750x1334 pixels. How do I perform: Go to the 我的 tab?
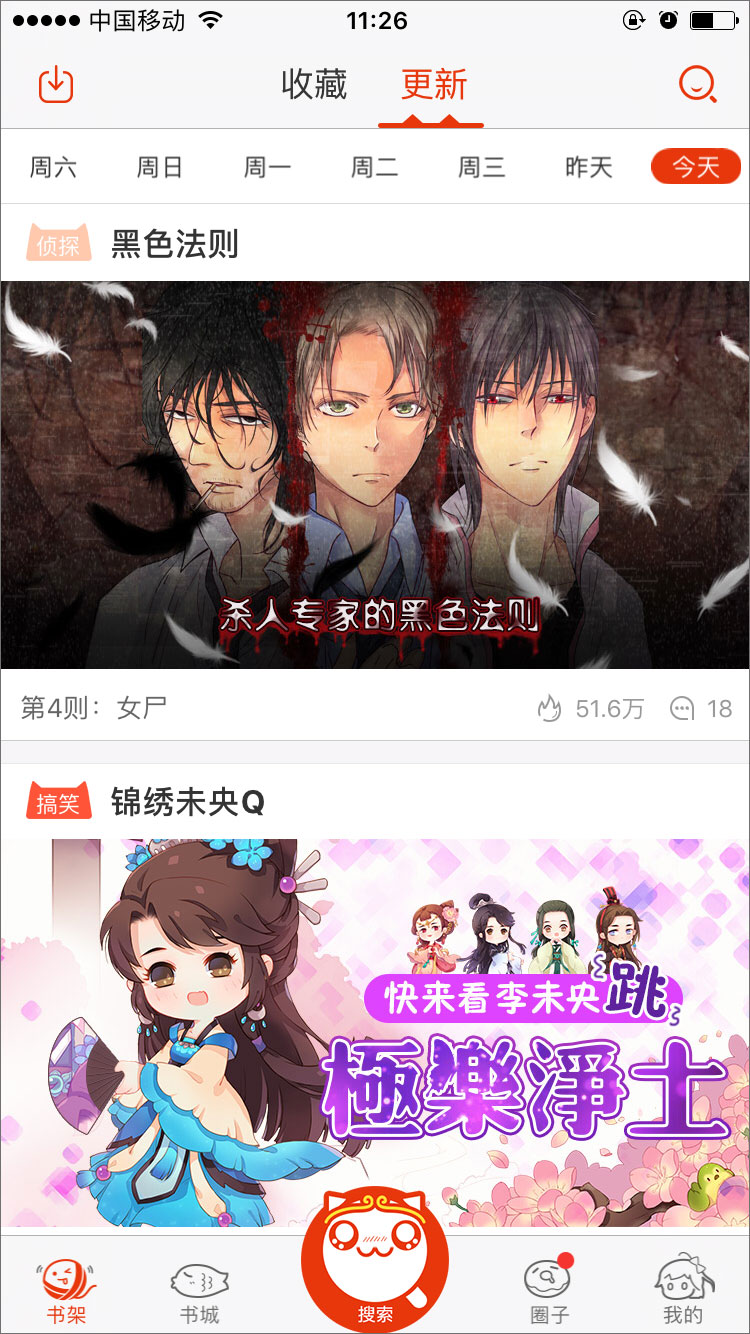683,1292
